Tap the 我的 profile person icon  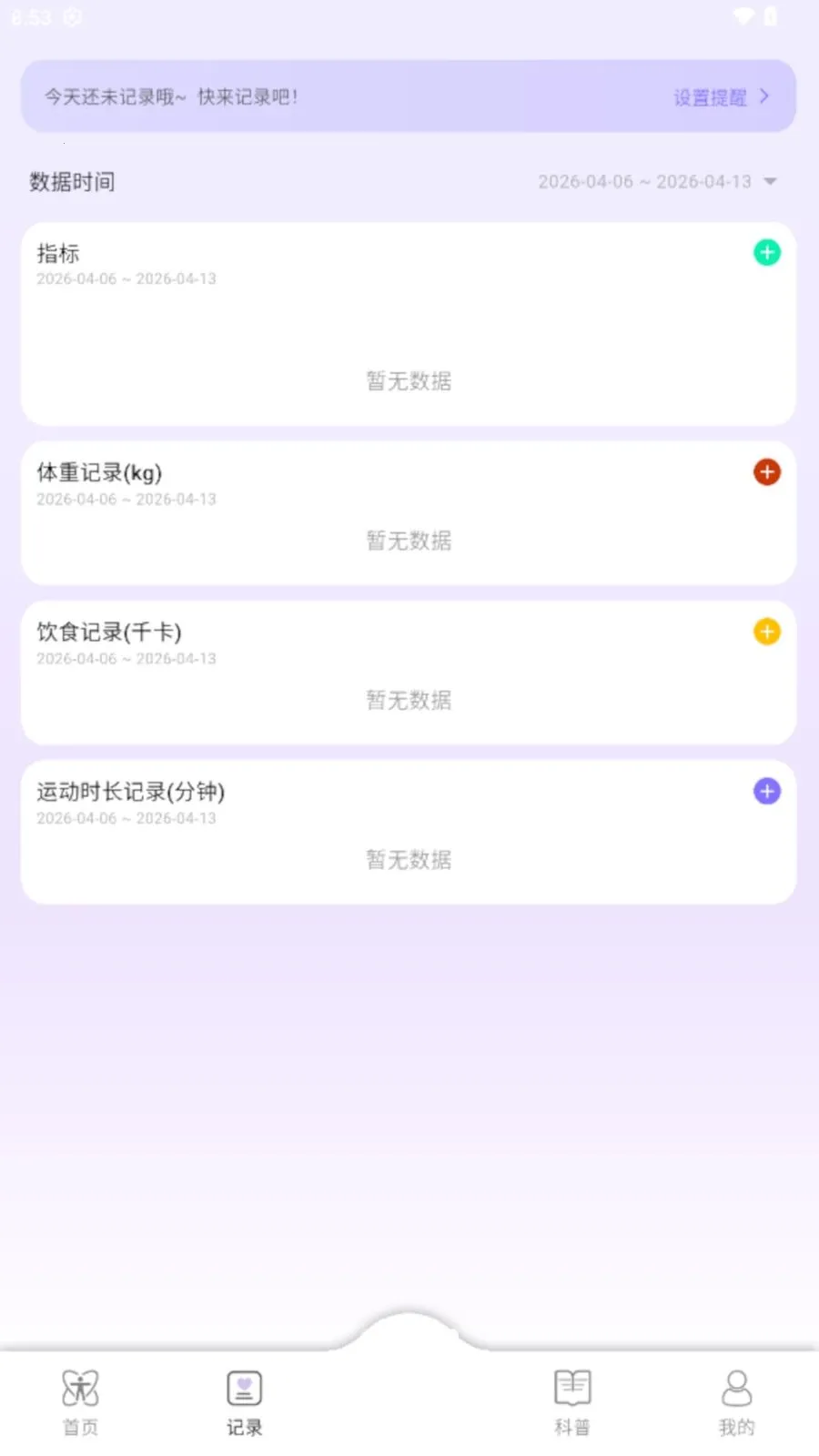point(736,1388)
